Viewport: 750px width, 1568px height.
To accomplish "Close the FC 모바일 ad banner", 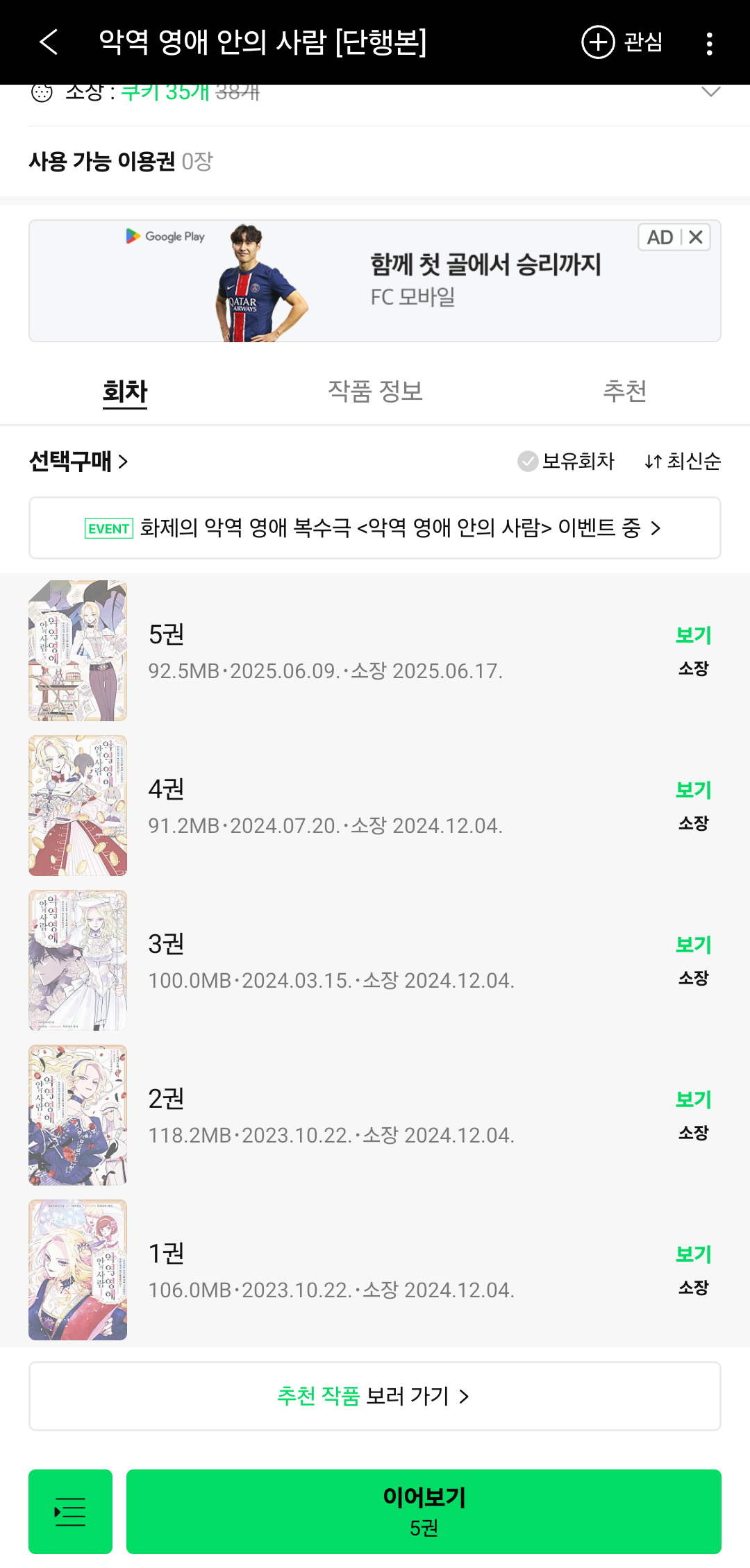I will tap(696, 237).
